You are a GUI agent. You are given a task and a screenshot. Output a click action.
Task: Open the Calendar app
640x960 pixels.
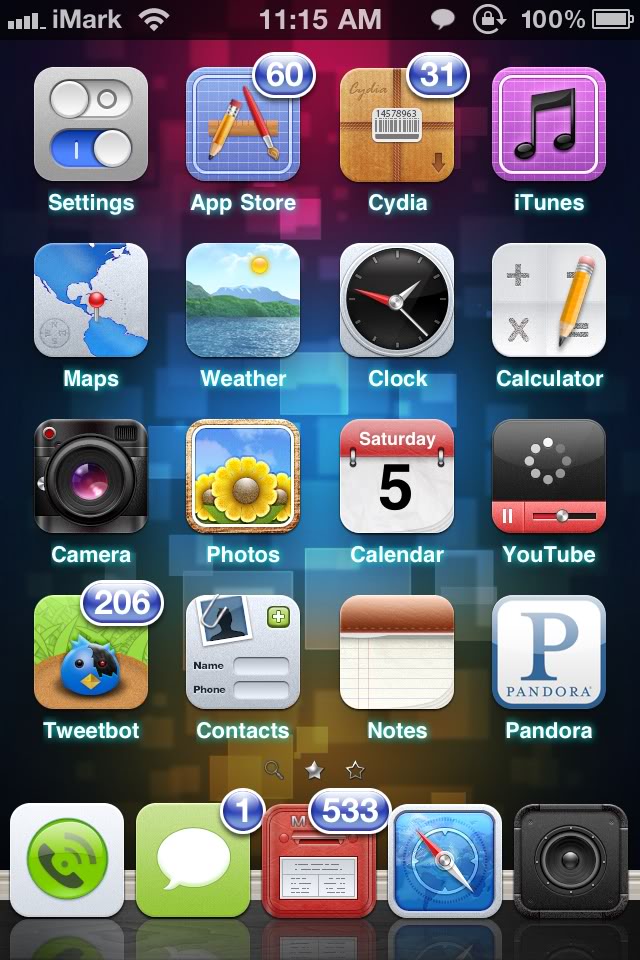397,476
